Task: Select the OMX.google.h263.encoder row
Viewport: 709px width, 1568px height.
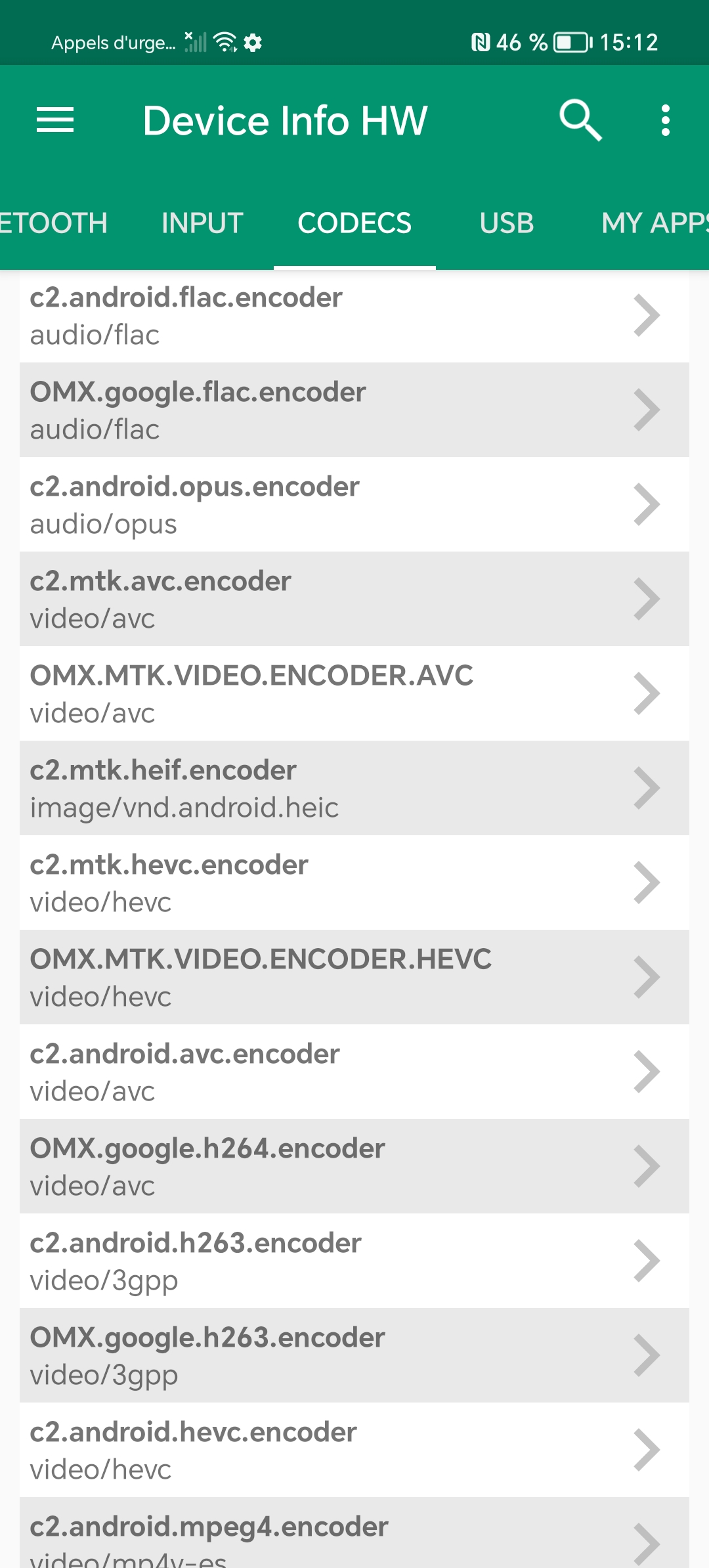Action: (354, 1356)
